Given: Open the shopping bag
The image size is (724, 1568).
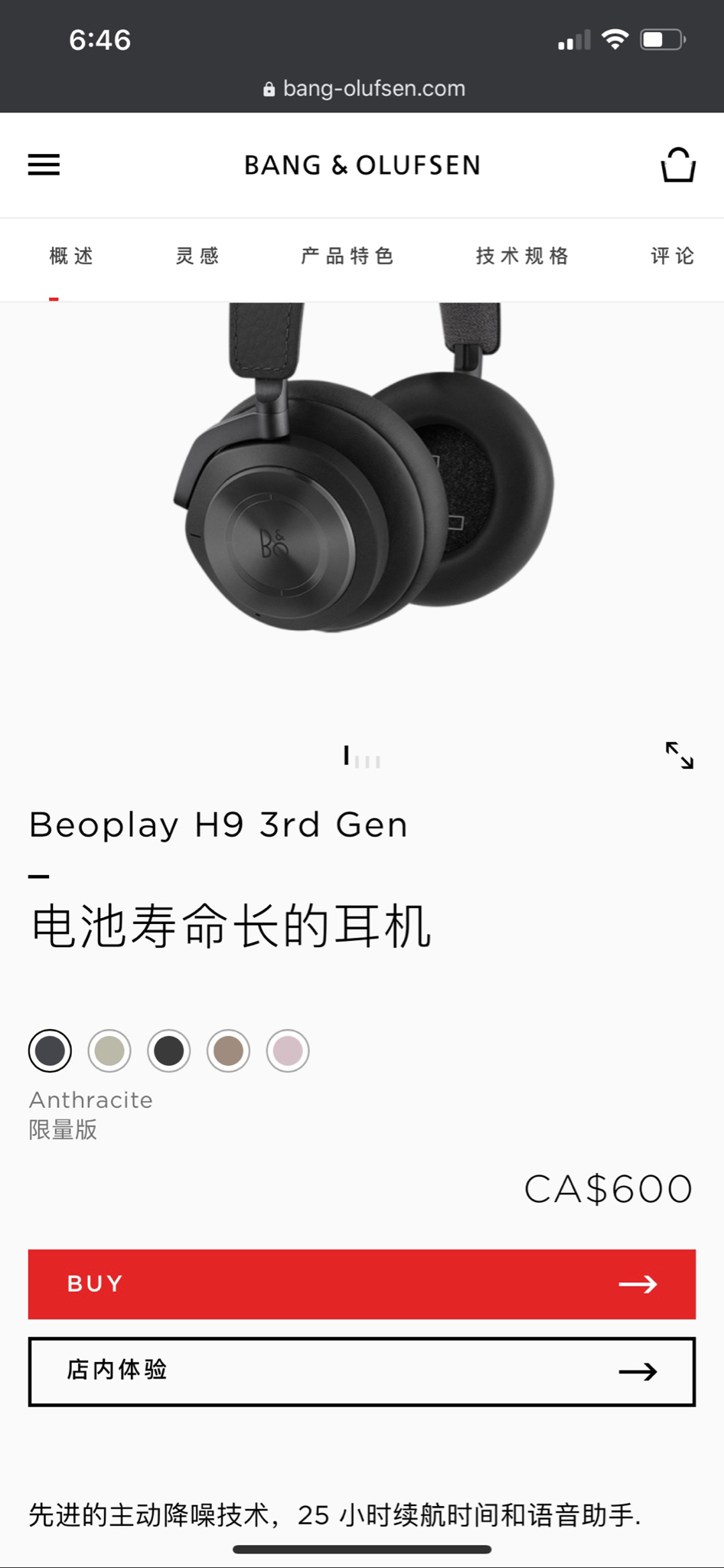Looking at the screenshot, I should [x=677, y=165].
